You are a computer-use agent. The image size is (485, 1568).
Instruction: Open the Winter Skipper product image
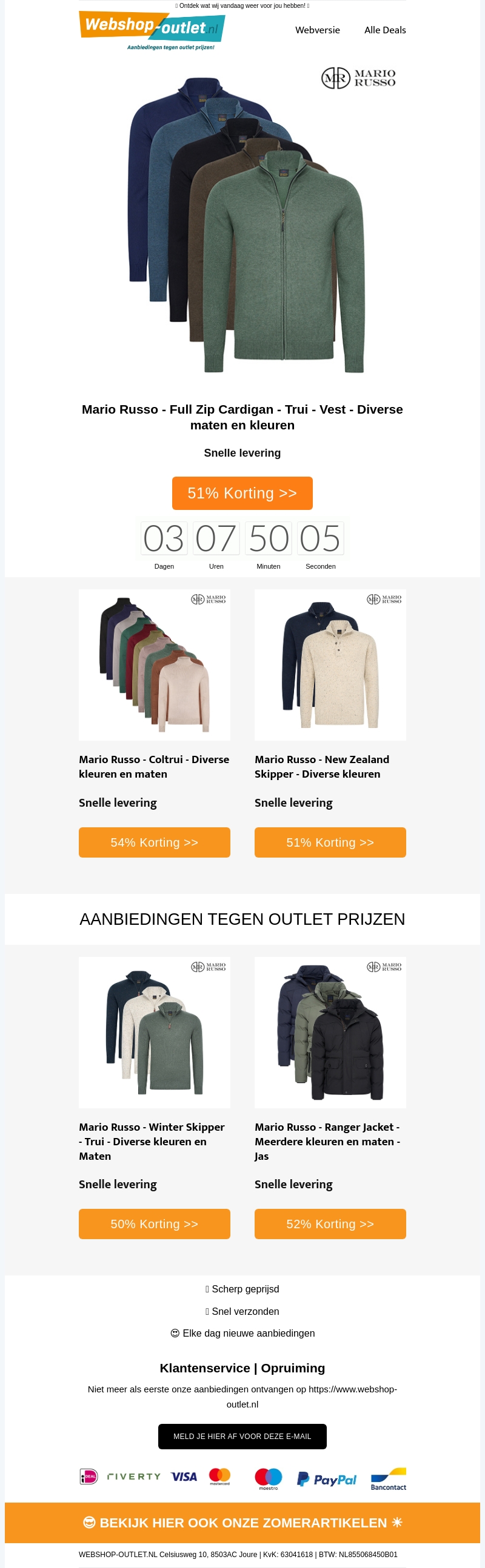coord(154,1033)
